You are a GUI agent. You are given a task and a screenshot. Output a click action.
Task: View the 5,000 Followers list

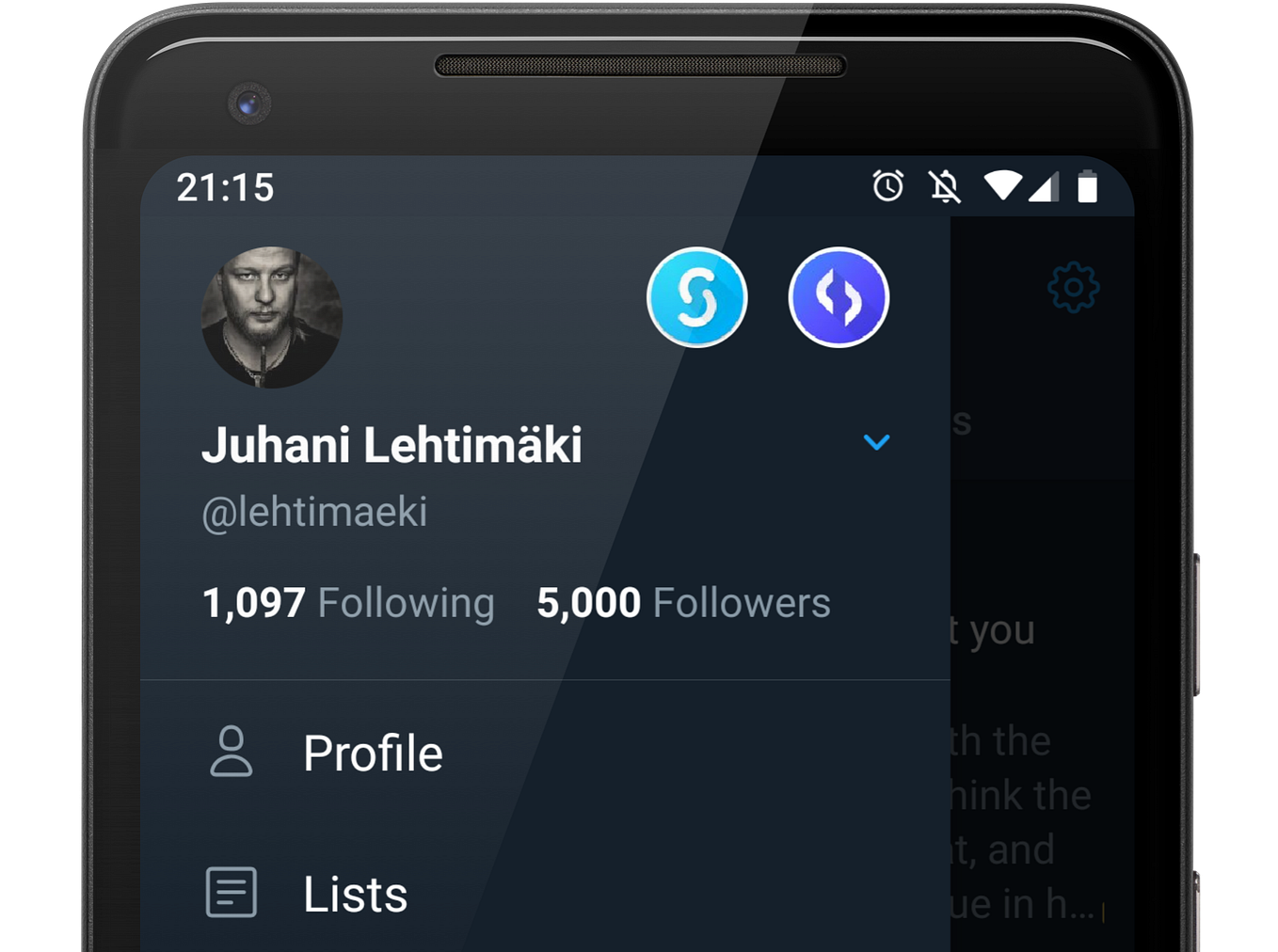point(683,603)
